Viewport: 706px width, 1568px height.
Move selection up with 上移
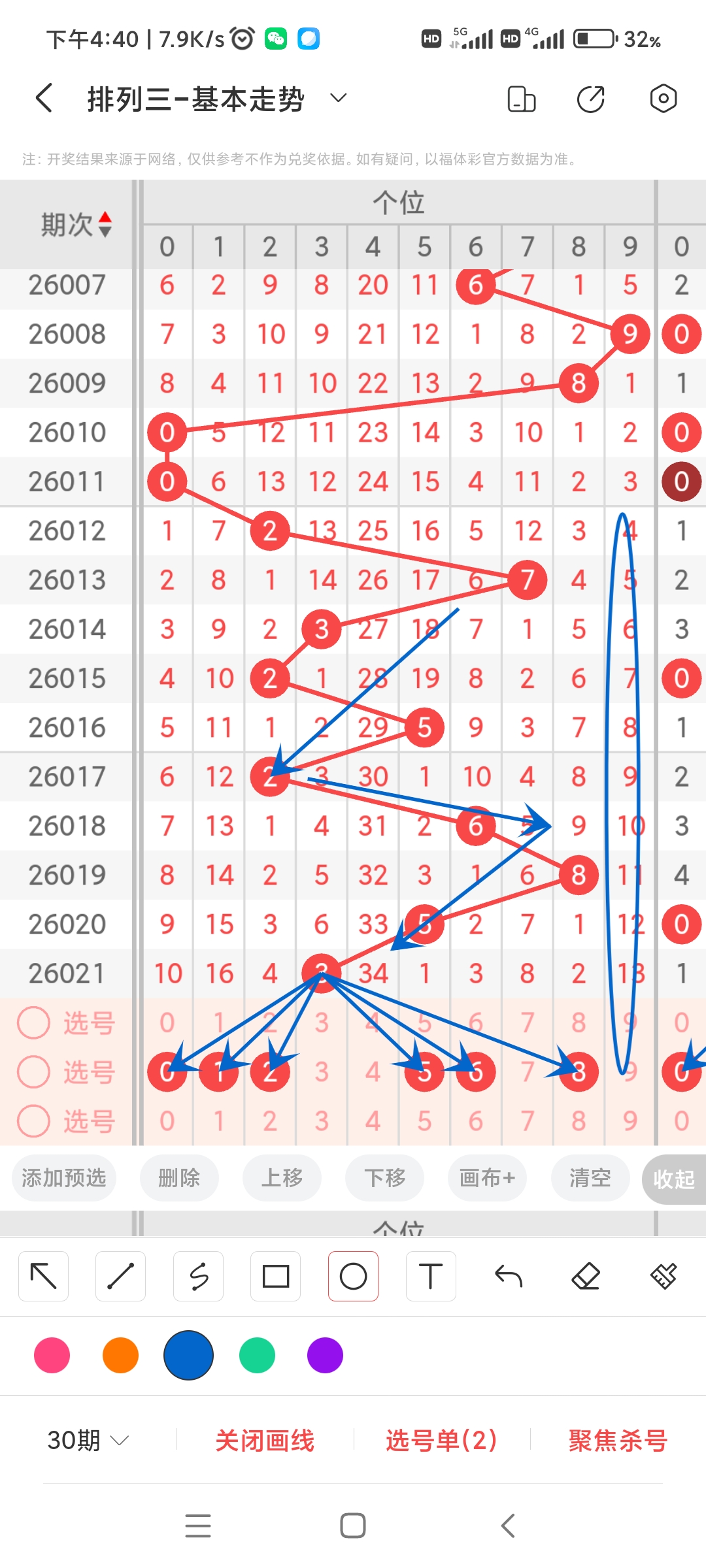pos(282,1178)
